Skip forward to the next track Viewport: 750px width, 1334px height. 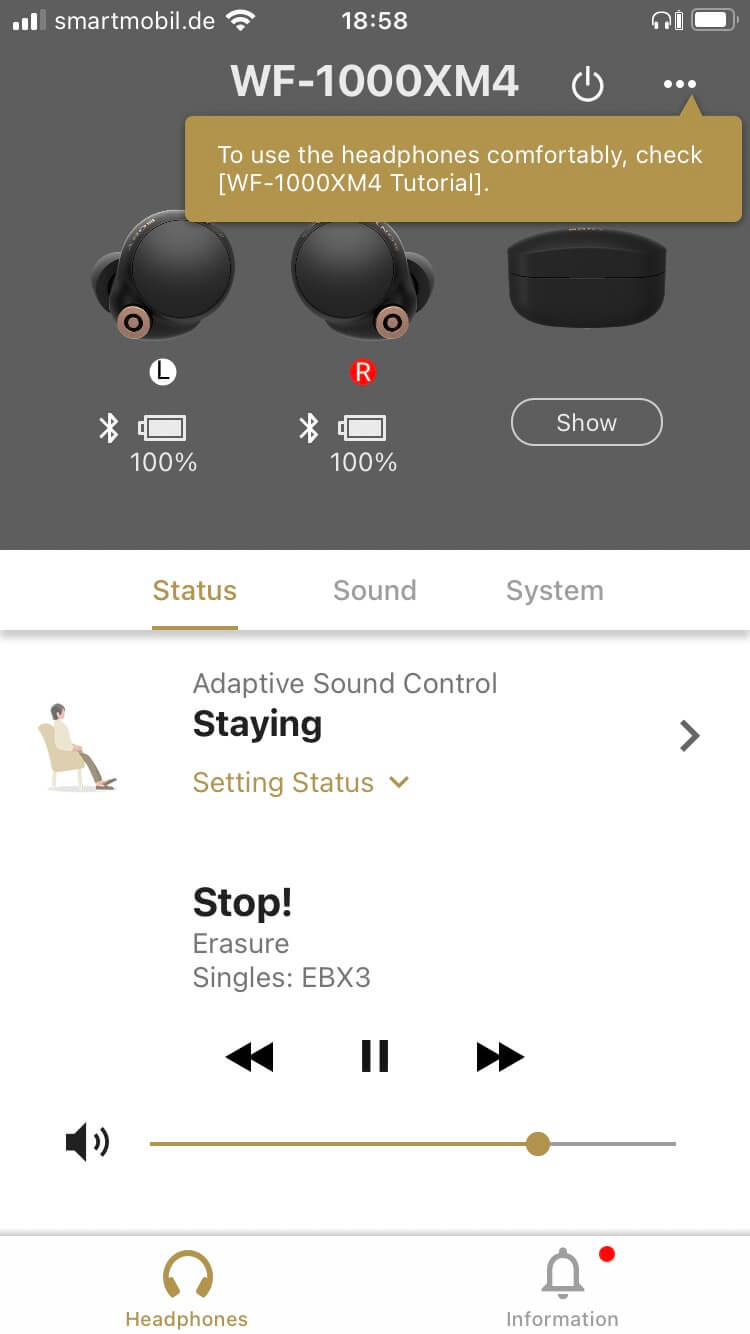click(500, 1056)
